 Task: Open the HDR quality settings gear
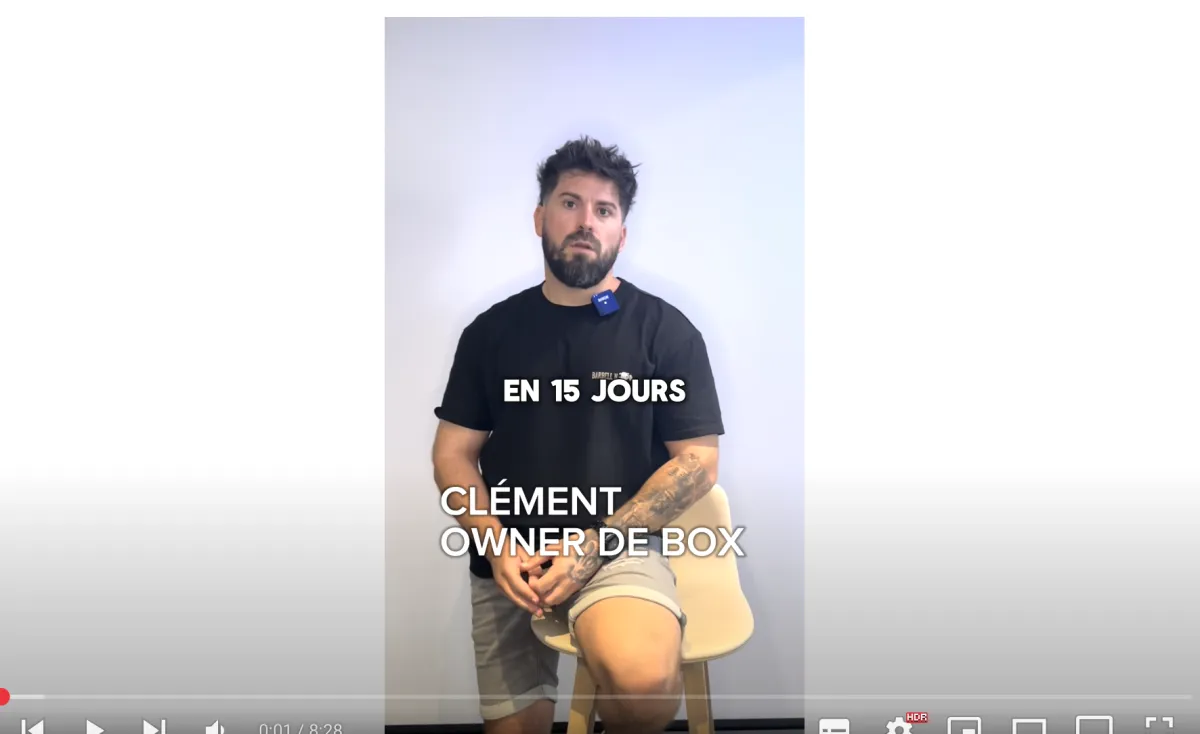click(x=897, y=727)
